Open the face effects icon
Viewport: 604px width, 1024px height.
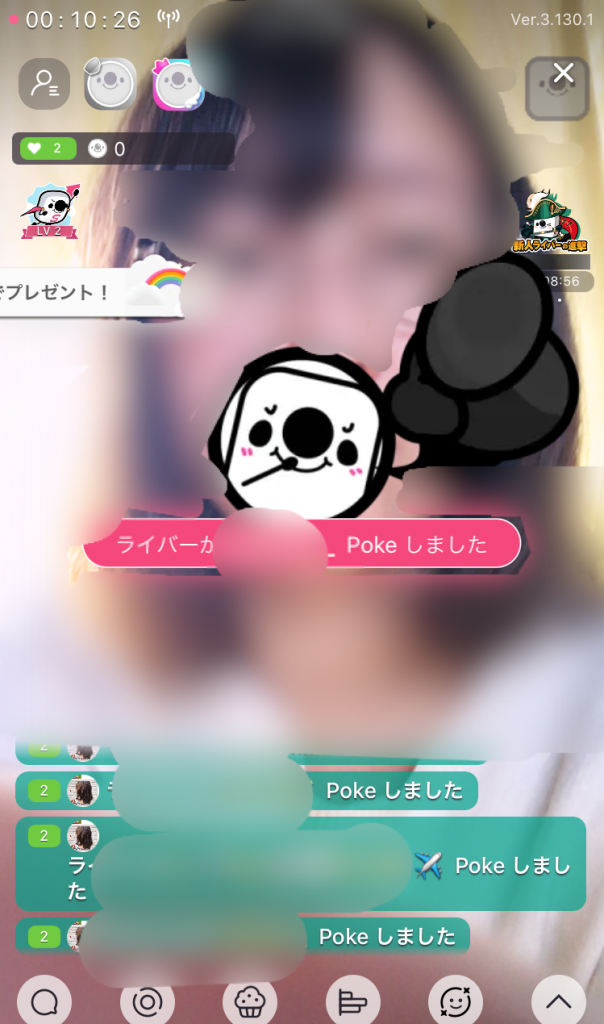(456, 1000)
